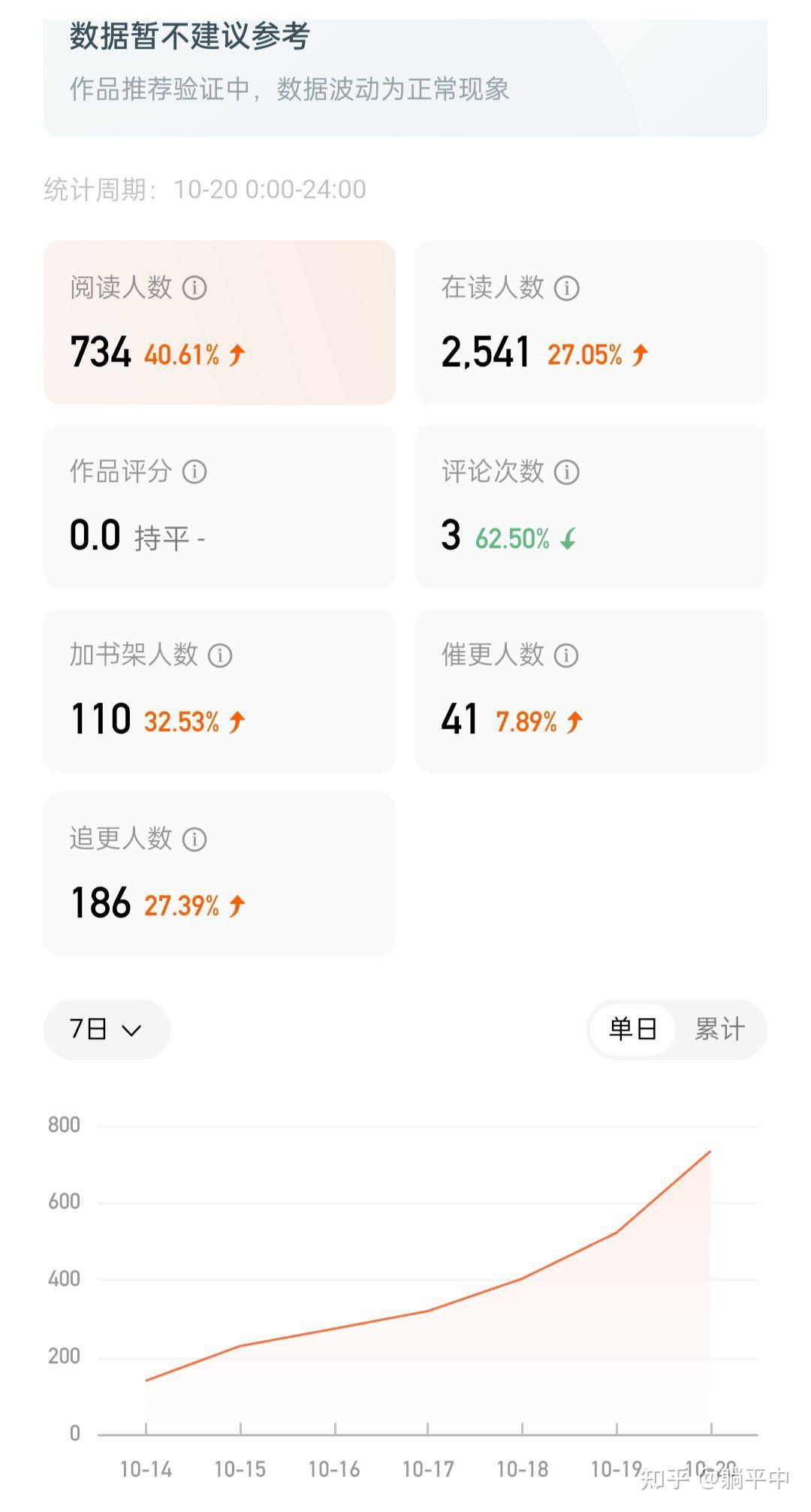This screenshot has width=811, height=1512.
Task: Show info for 作品评分
Action: [x=194, y=471]
